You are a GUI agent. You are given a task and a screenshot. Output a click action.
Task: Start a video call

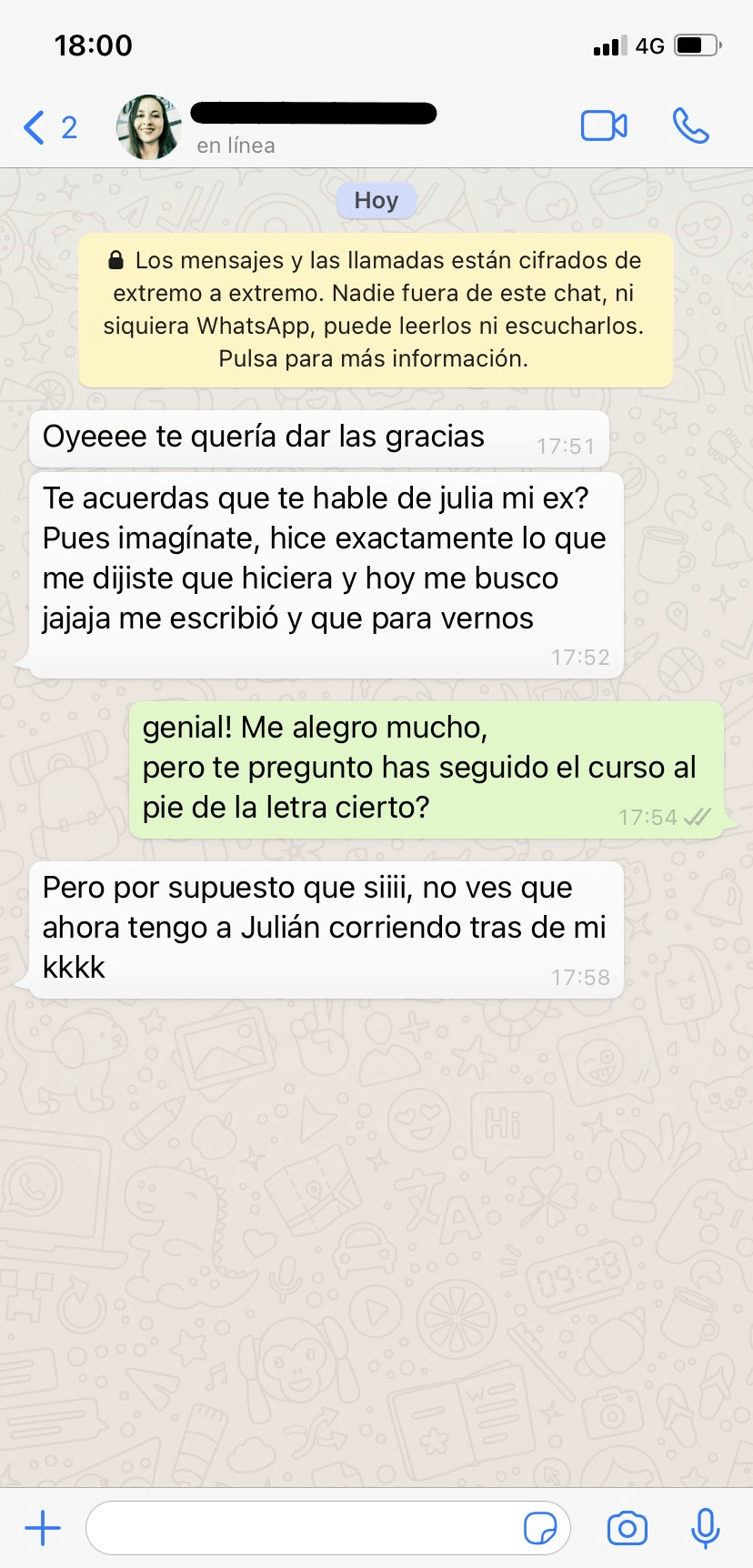point(604,126)
